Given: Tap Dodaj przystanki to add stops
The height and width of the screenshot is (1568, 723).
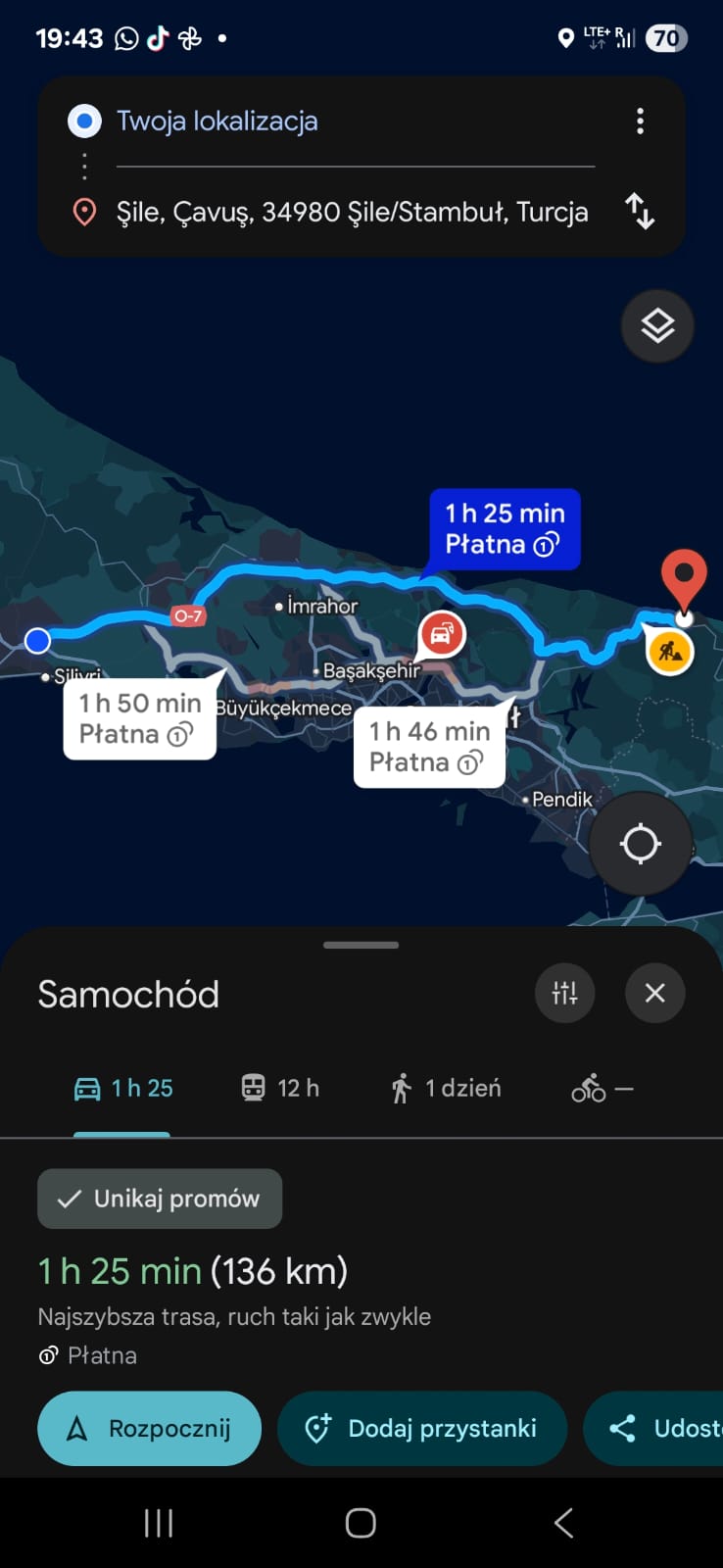Looking at the screenshot, I should [x=422, y=1429].
